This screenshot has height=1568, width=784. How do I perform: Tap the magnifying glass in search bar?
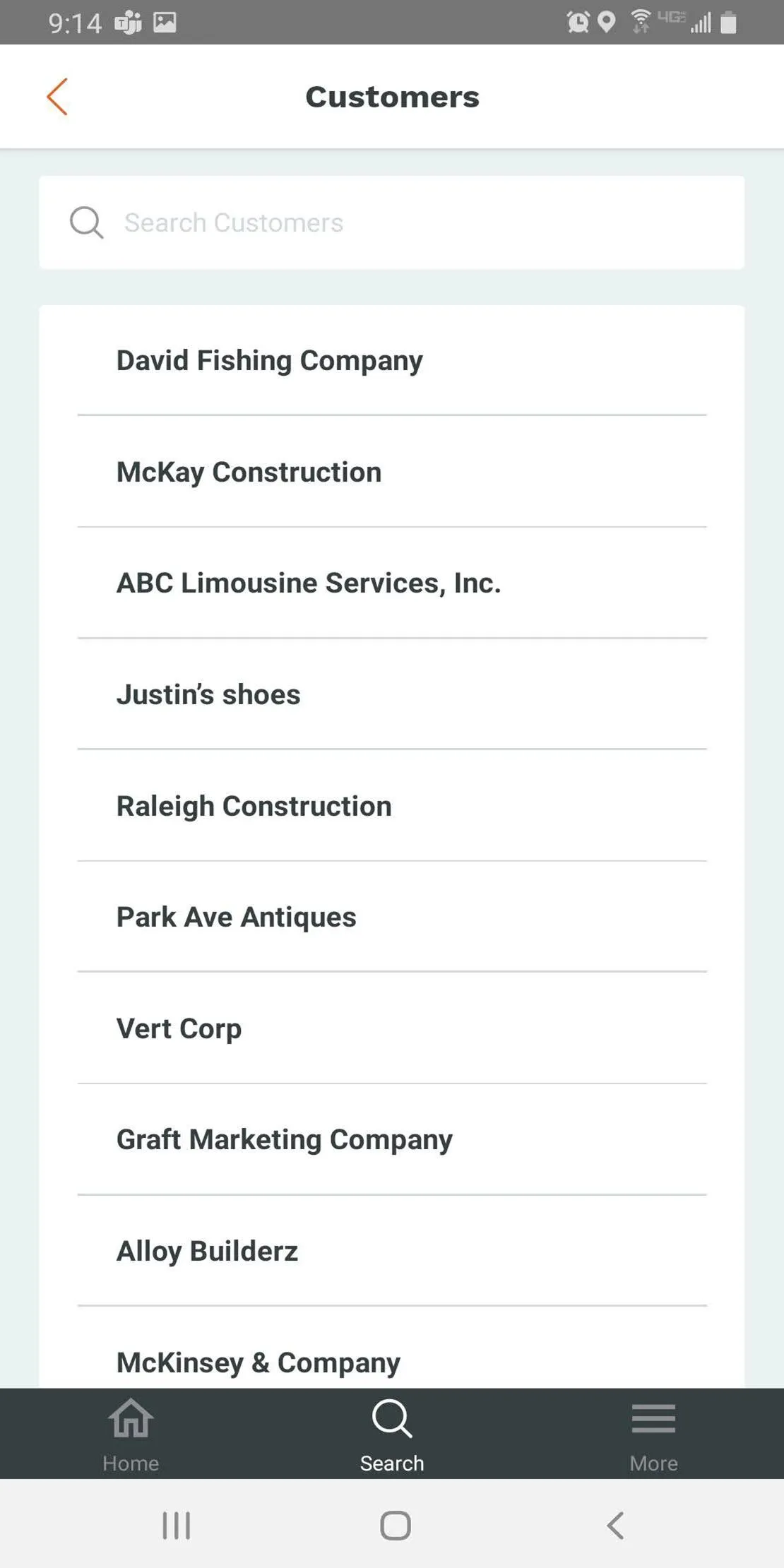[86, 222]
